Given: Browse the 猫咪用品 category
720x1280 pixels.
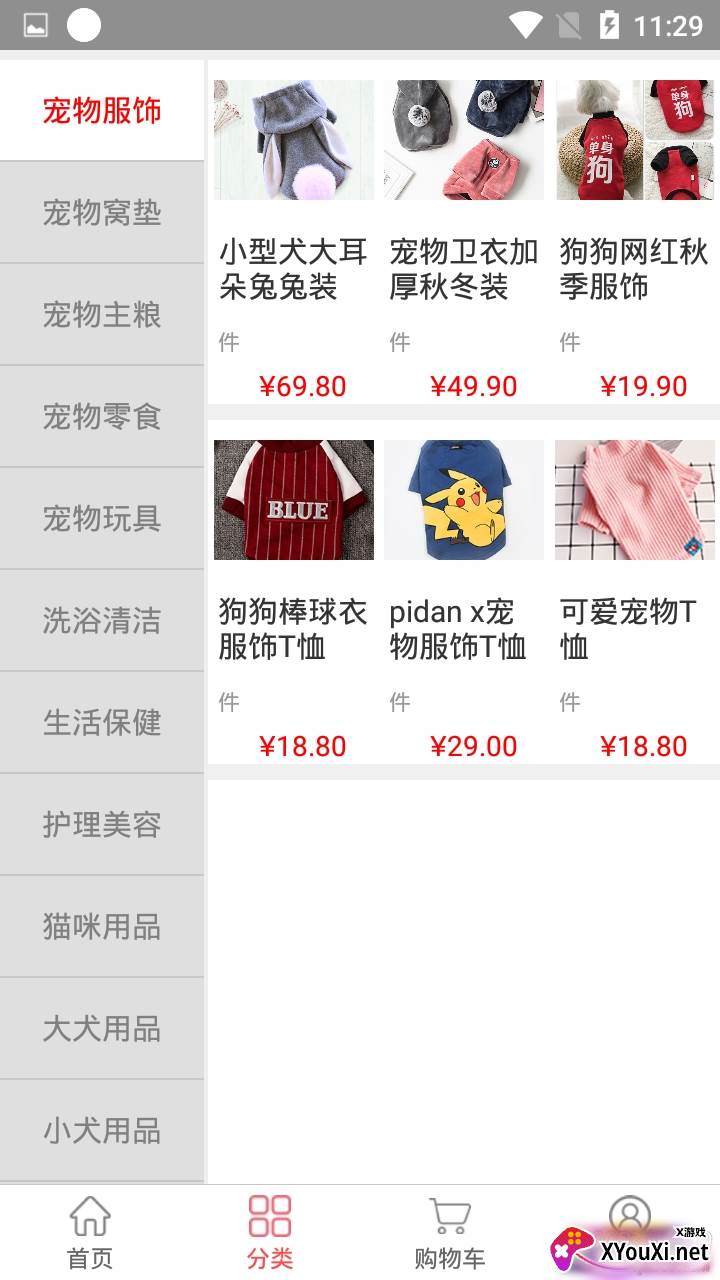Looking at the screenshot, I should click(x=102, y=927).
